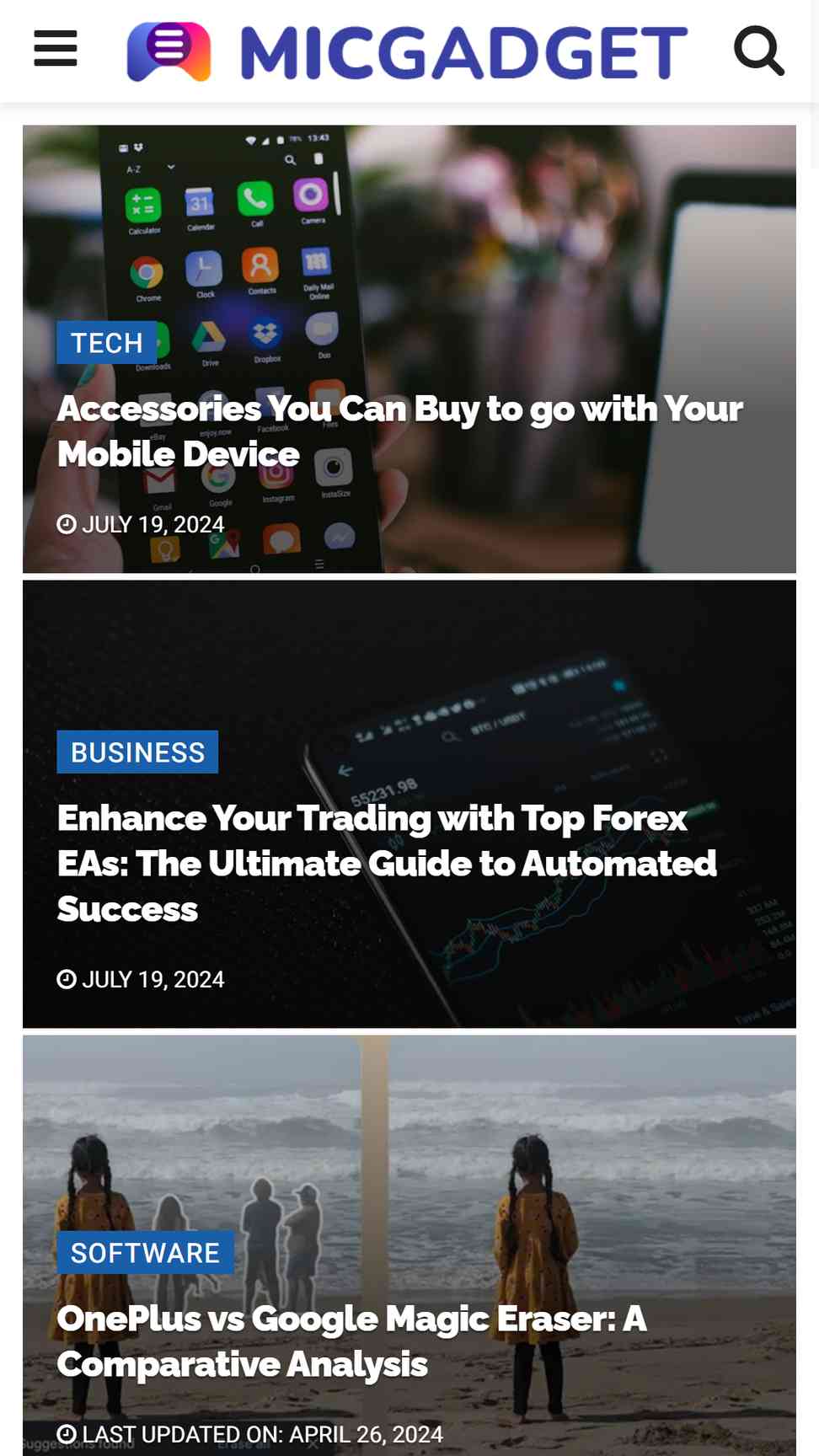Open article about accessories for mobile device
This screenshot has height=1456, width=819.
pos(399,431)
